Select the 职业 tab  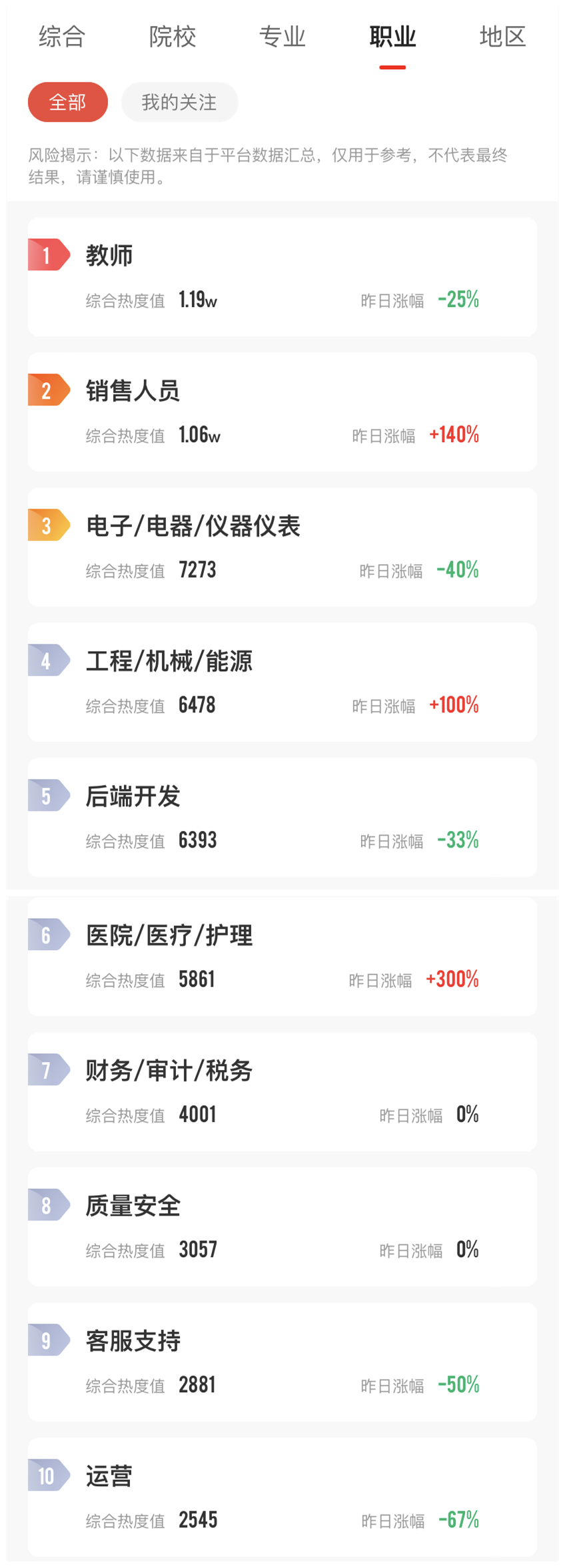(x=392, y=37)
